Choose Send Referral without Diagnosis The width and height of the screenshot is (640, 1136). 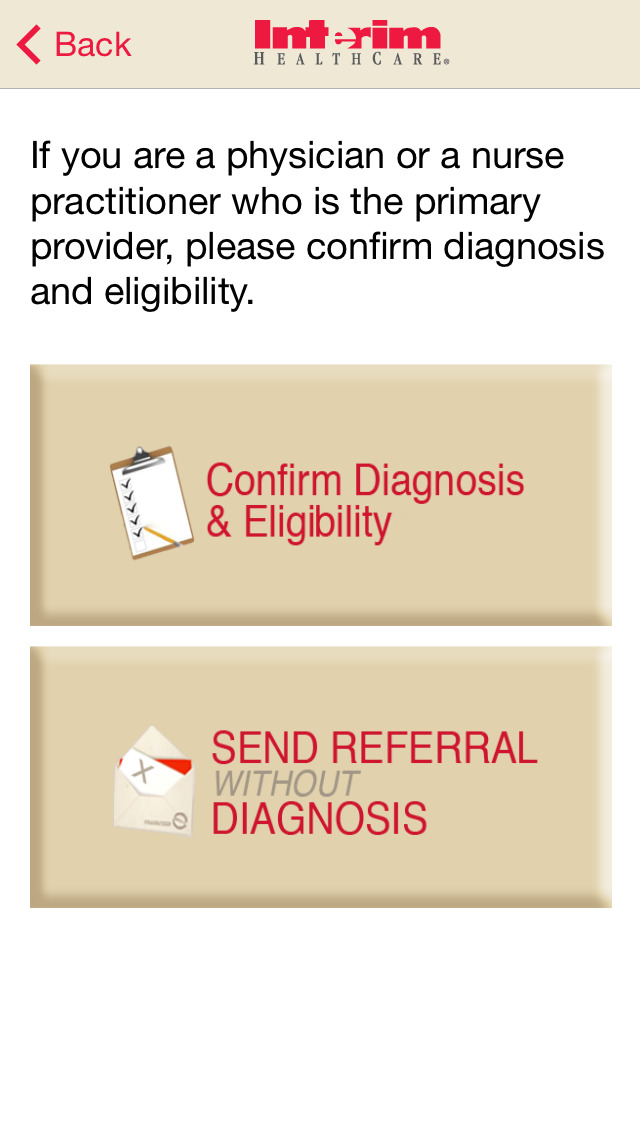click(x=320, y=777)
